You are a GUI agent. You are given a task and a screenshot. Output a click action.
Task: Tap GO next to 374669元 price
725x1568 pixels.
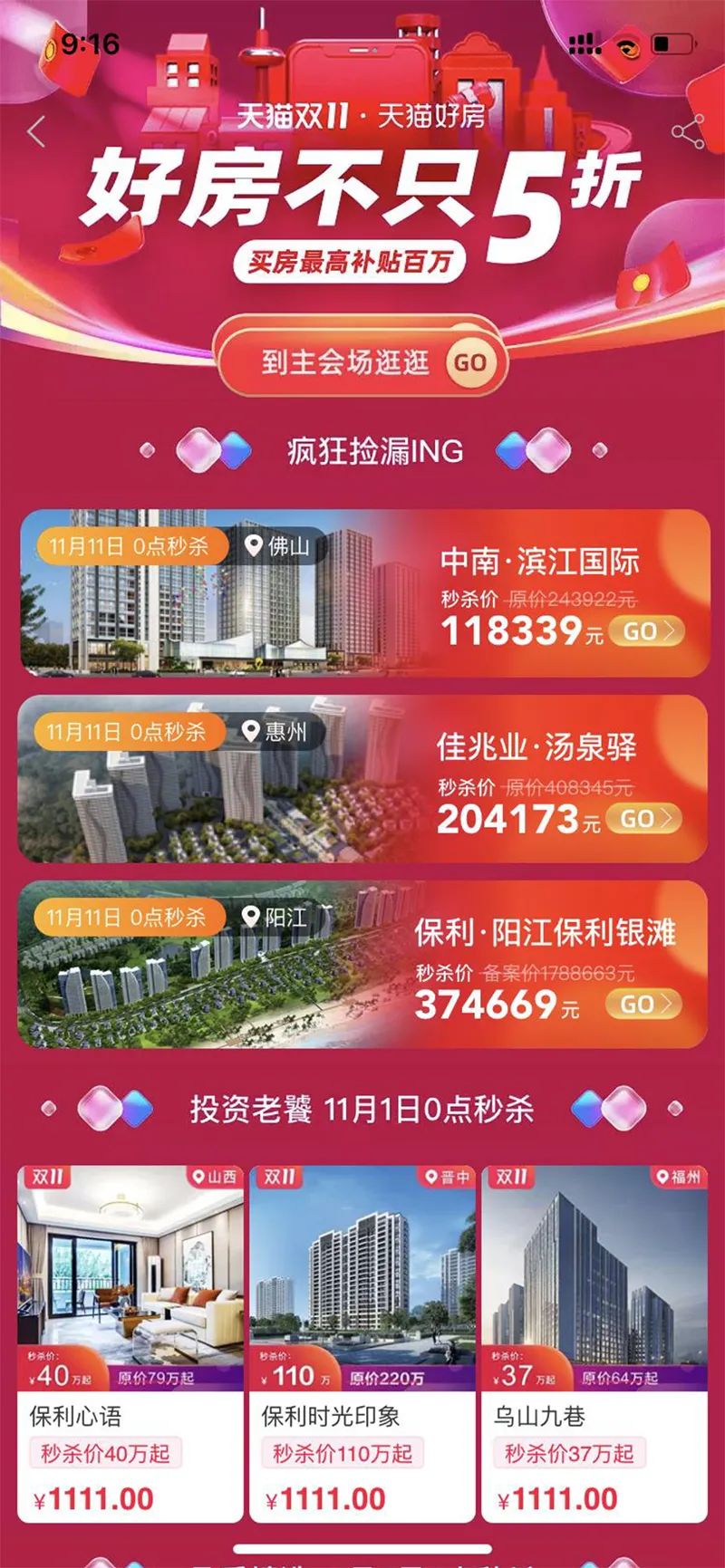pos(644,1004)
